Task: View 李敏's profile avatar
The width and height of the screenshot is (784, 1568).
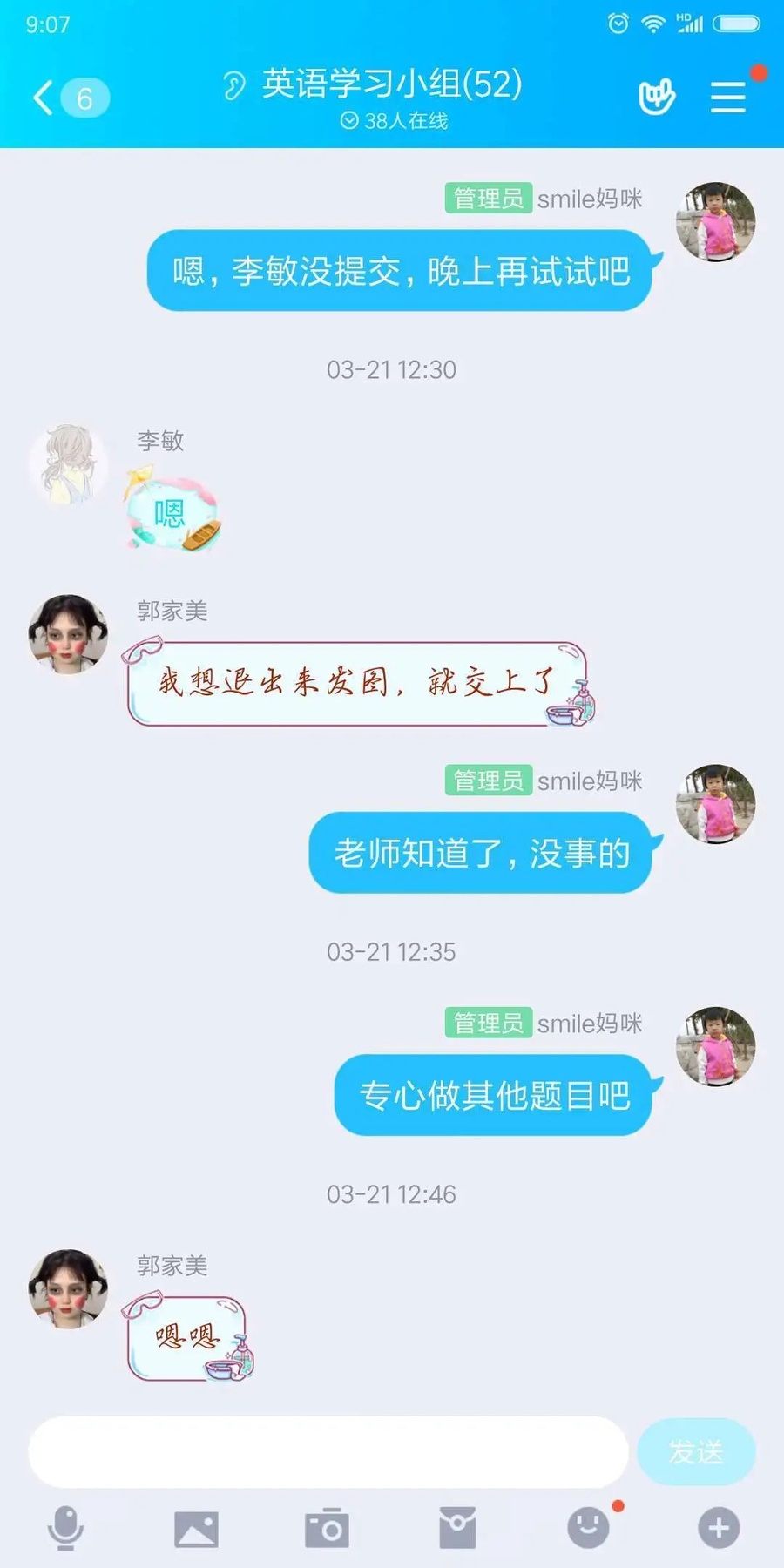Action: tap(69, 465)
